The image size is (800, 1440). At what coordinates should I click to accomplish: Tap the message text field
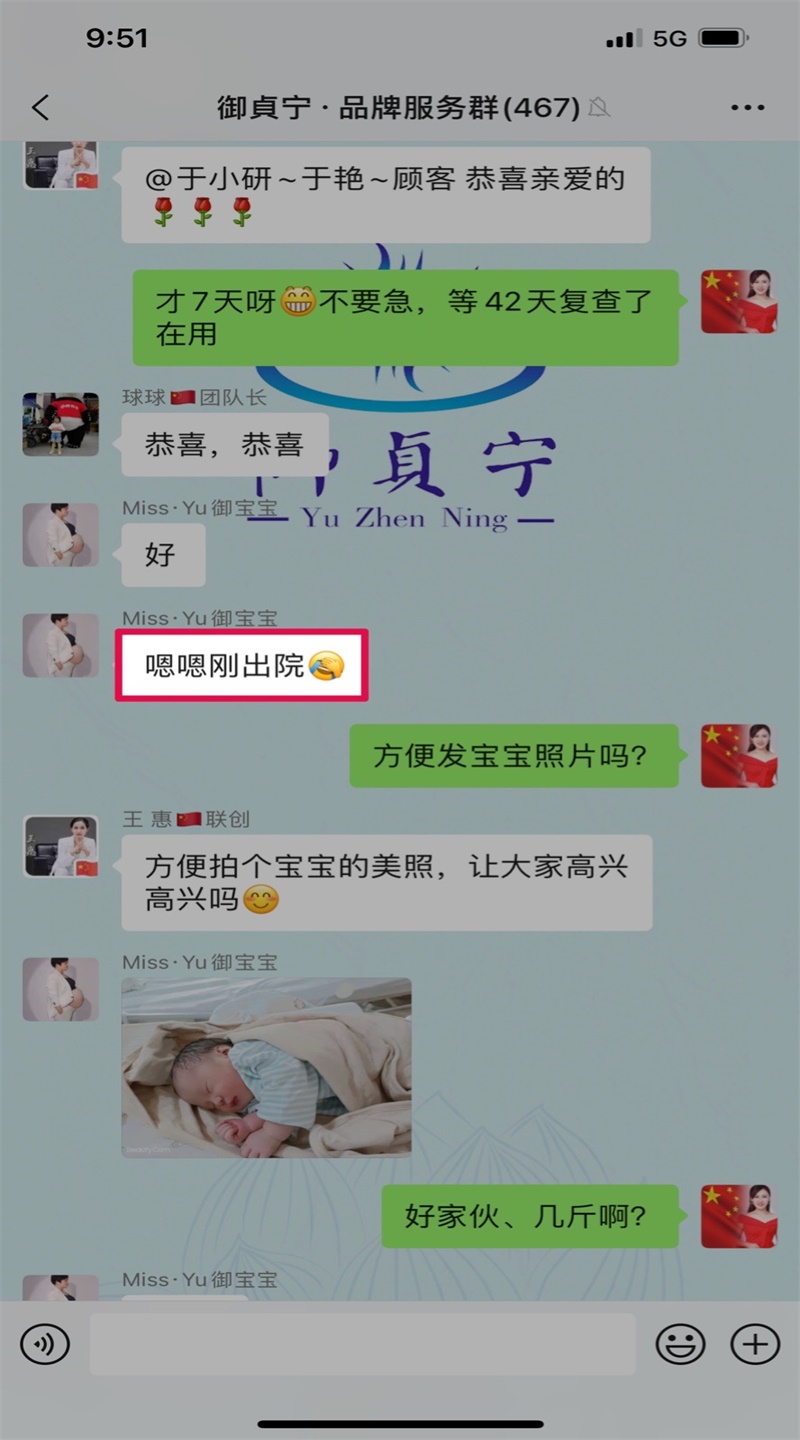[362, 1344]
